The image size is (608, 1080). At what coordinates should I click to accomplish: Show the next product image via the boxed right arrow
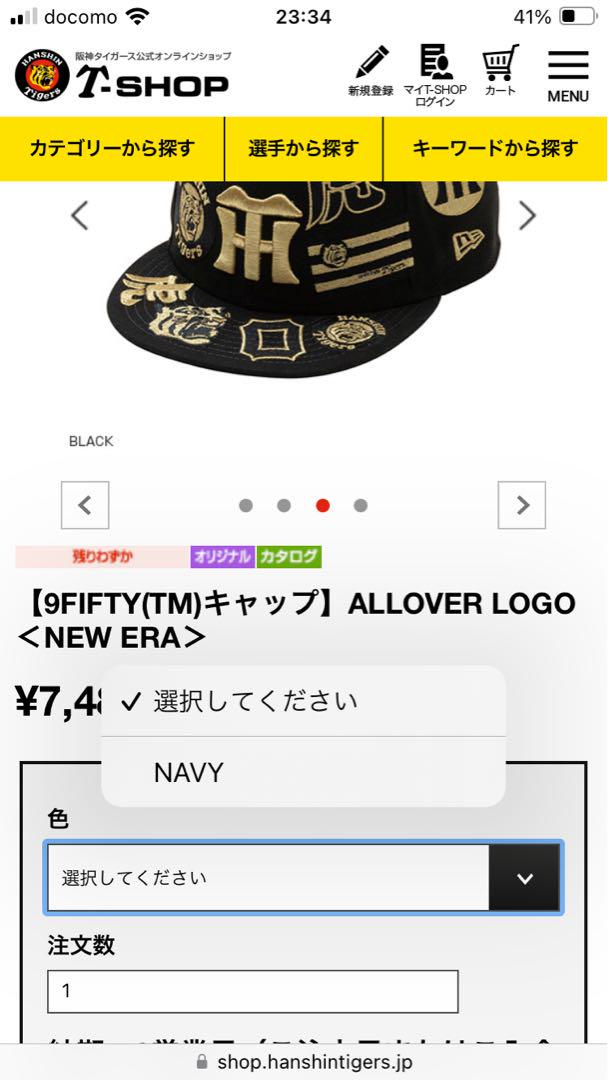pos(522,506)
